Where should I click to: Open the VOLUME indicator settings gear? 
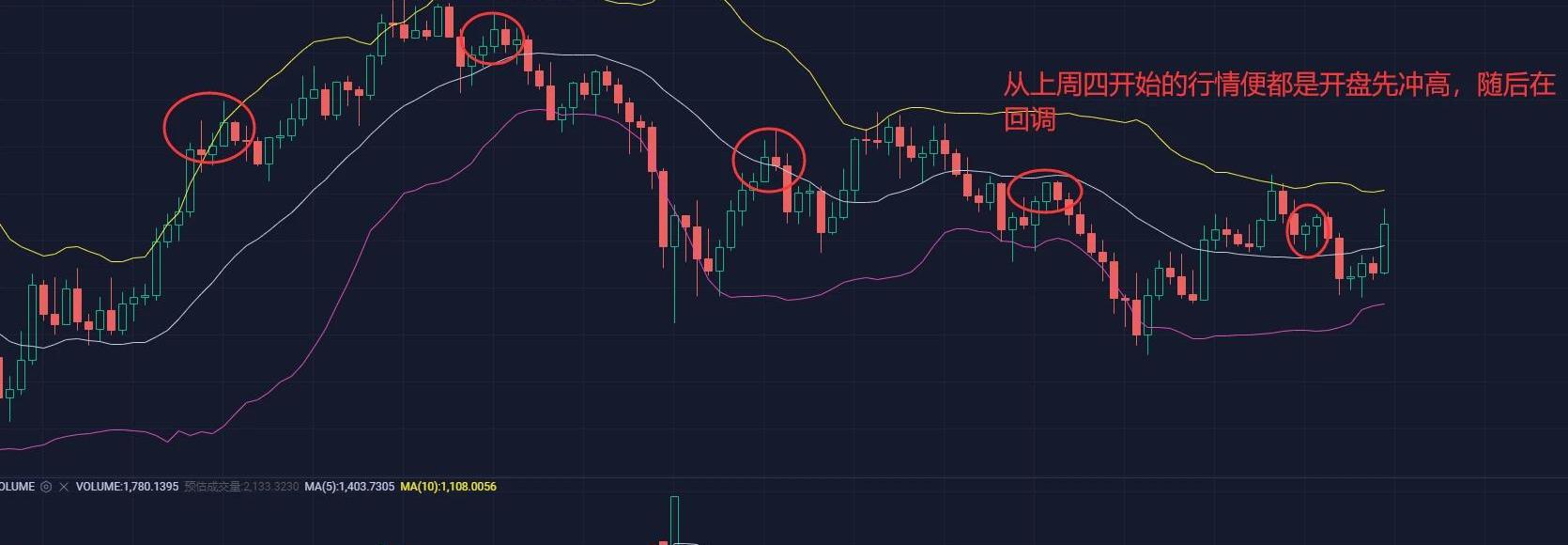tap(46, 487)
